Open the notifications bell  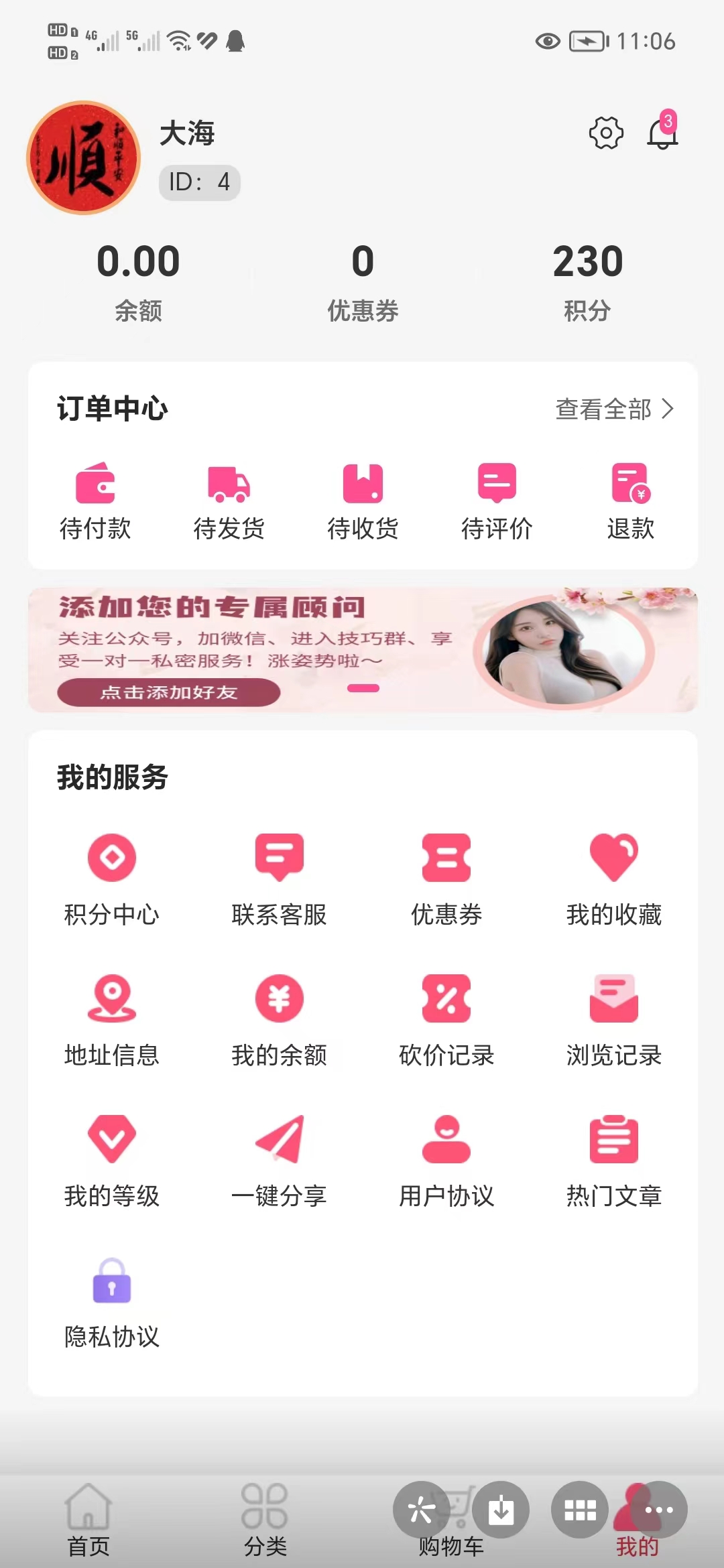[x=662, y=133]
